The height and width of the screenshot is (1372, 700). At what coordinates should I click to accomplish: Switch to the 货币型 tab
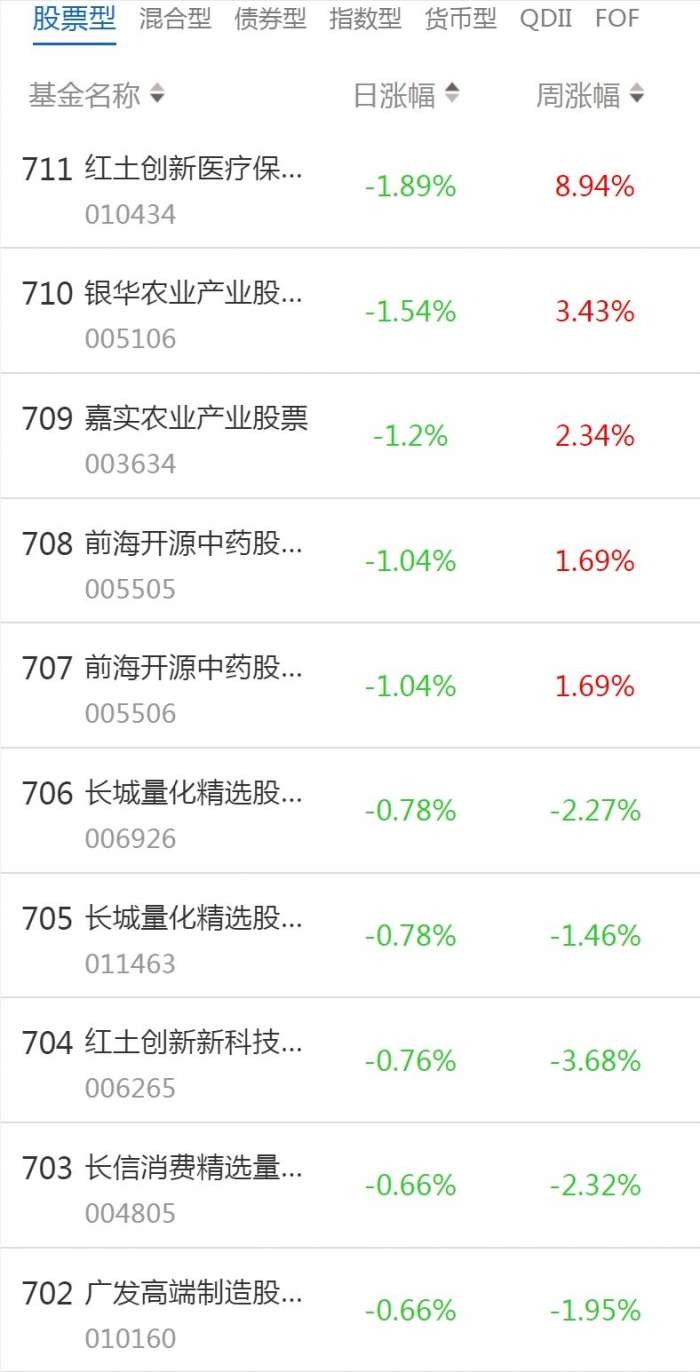tap(460, 19)
